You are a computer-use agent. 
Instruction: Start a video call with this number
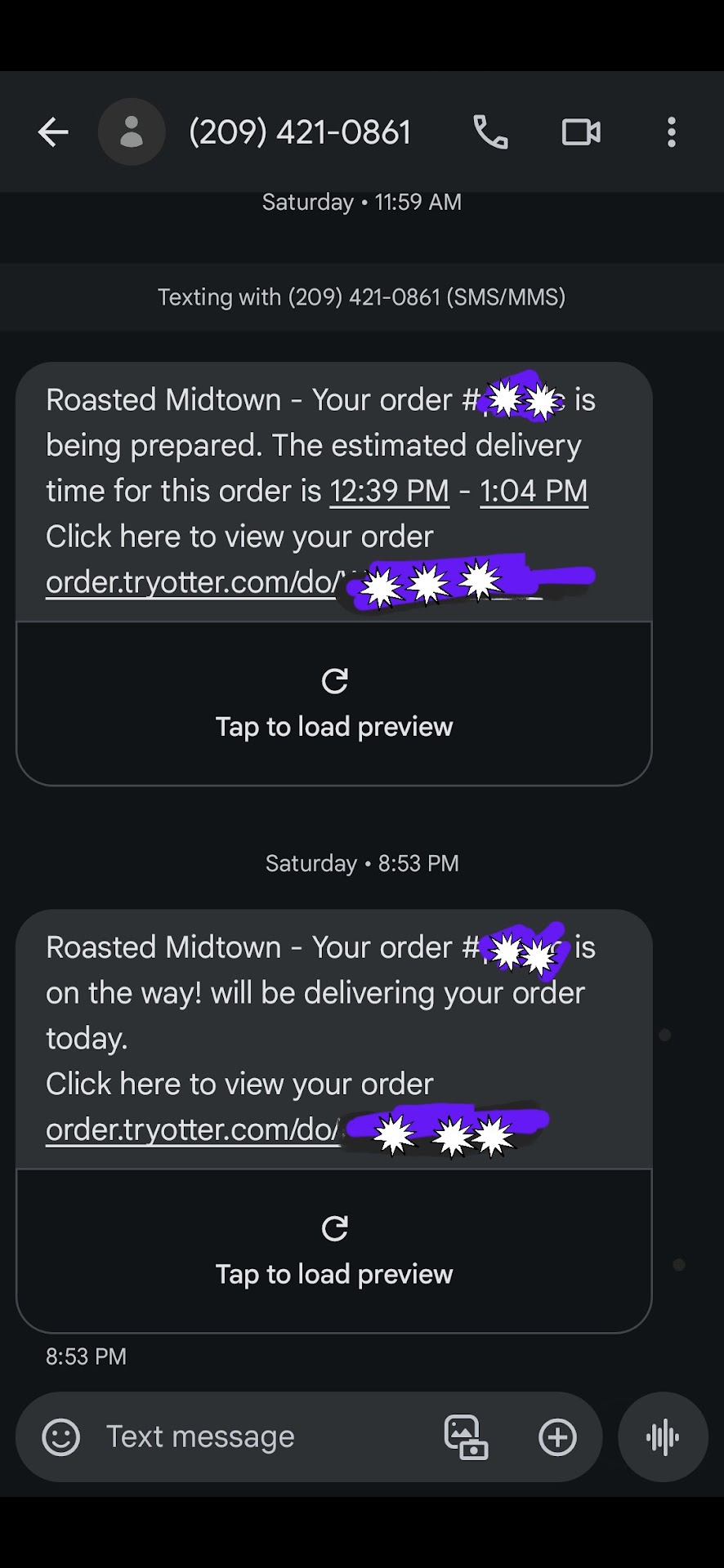581,132
